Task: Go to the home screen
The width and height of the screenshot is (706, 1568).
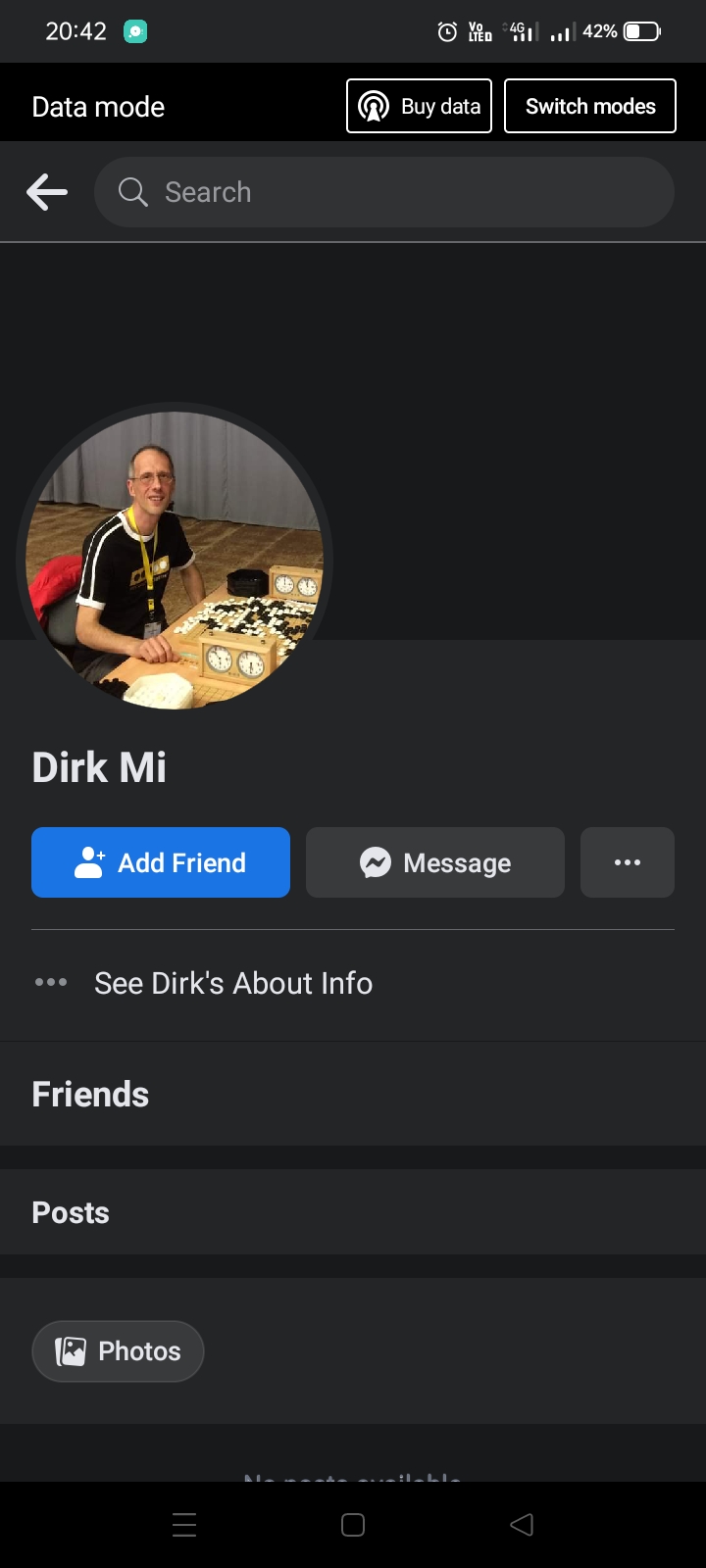Action: [x=353, y=1525]
